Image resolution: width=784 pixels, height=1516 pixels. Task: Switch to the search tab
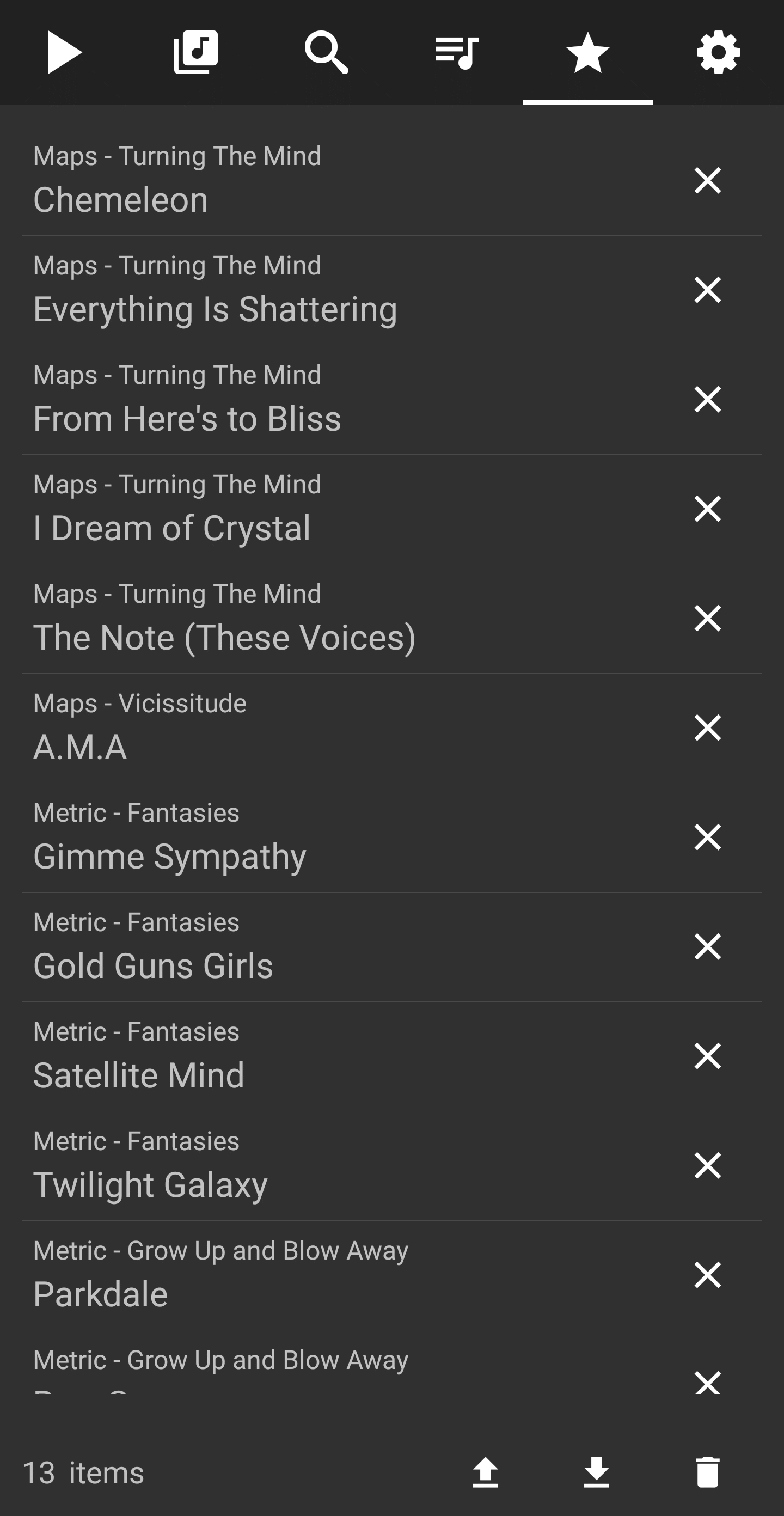coord(327,52)
